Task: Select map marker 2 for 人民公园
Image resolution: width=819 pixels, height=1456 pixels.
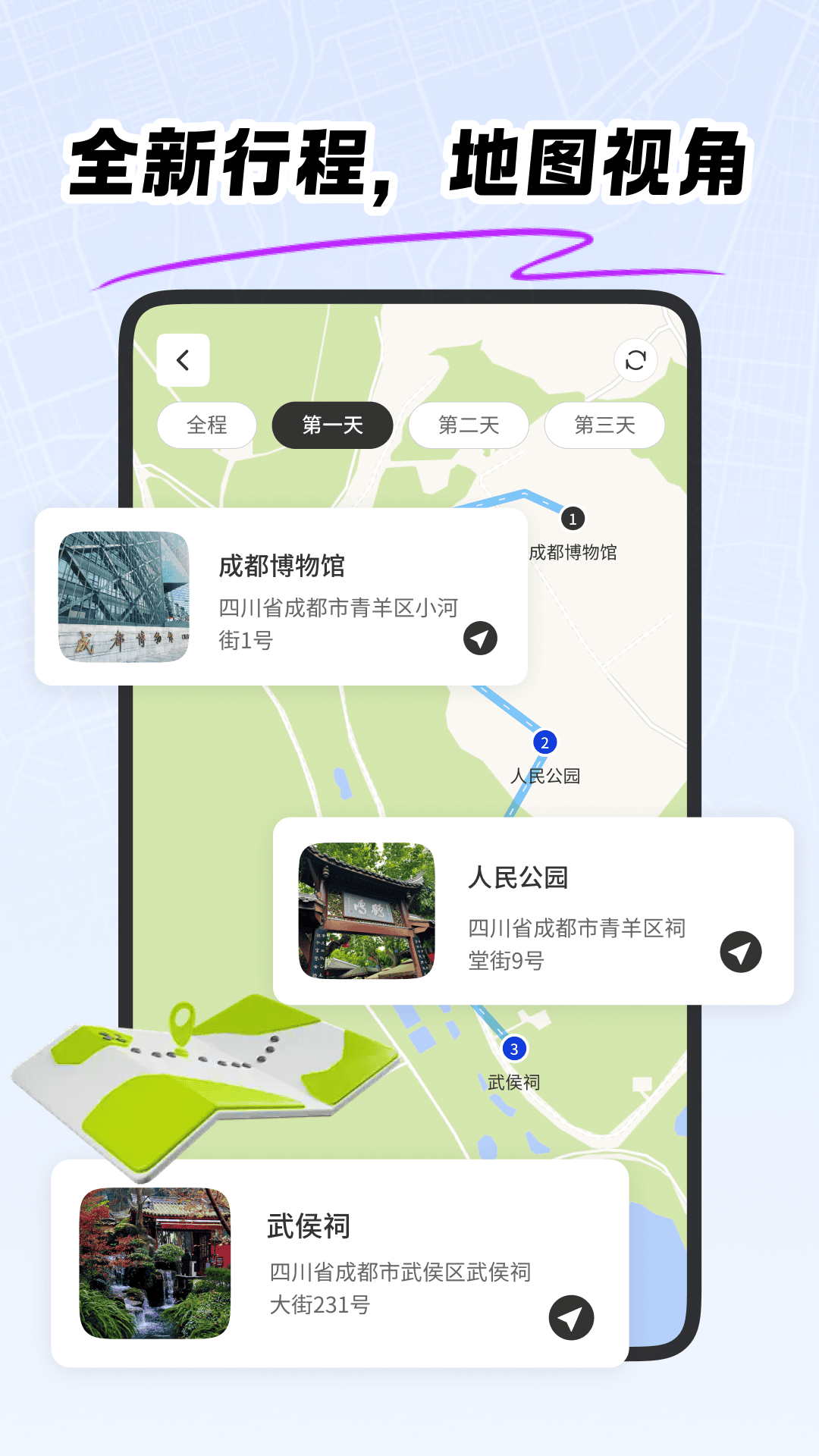Action: (x=545, y=741)
